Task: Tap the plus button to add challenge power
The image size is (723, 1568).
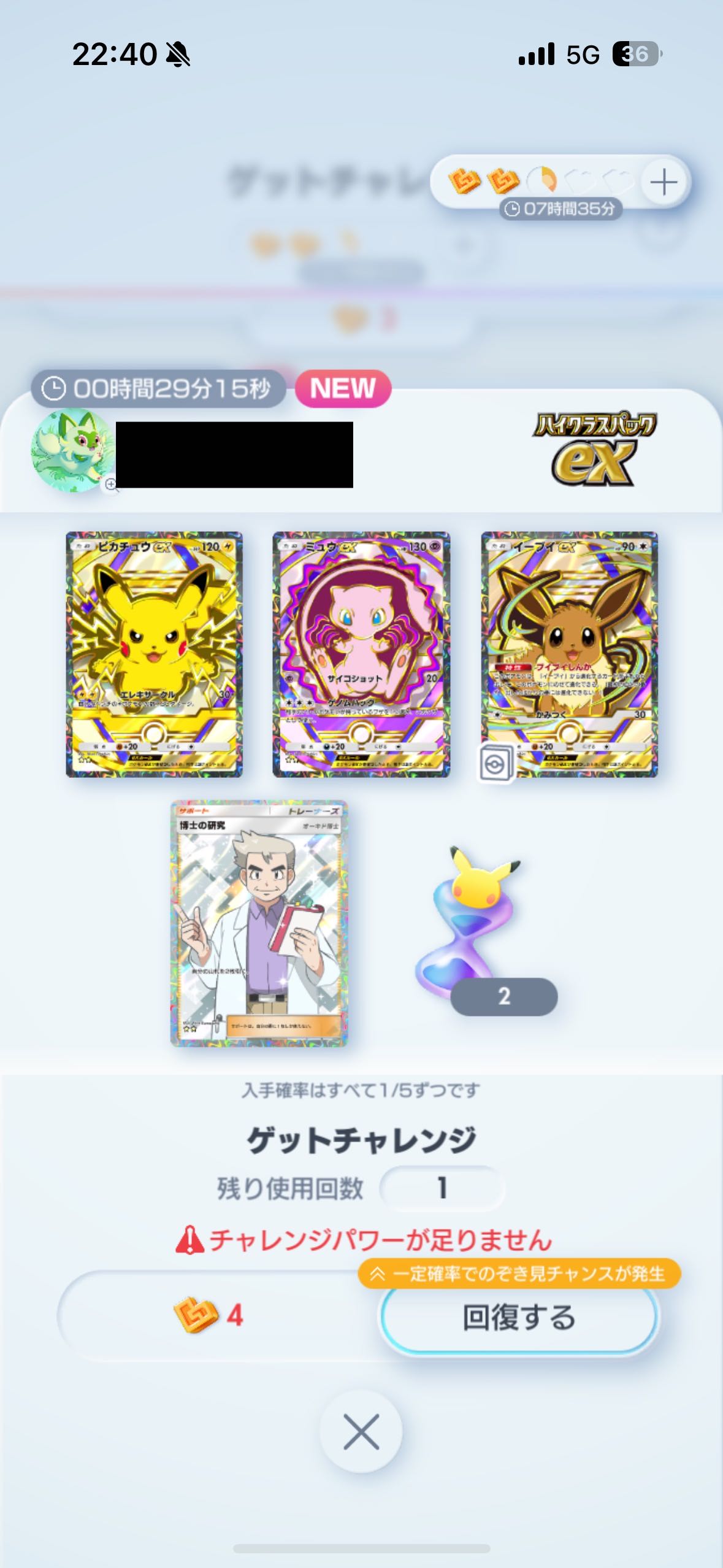Action: (664, 182)
